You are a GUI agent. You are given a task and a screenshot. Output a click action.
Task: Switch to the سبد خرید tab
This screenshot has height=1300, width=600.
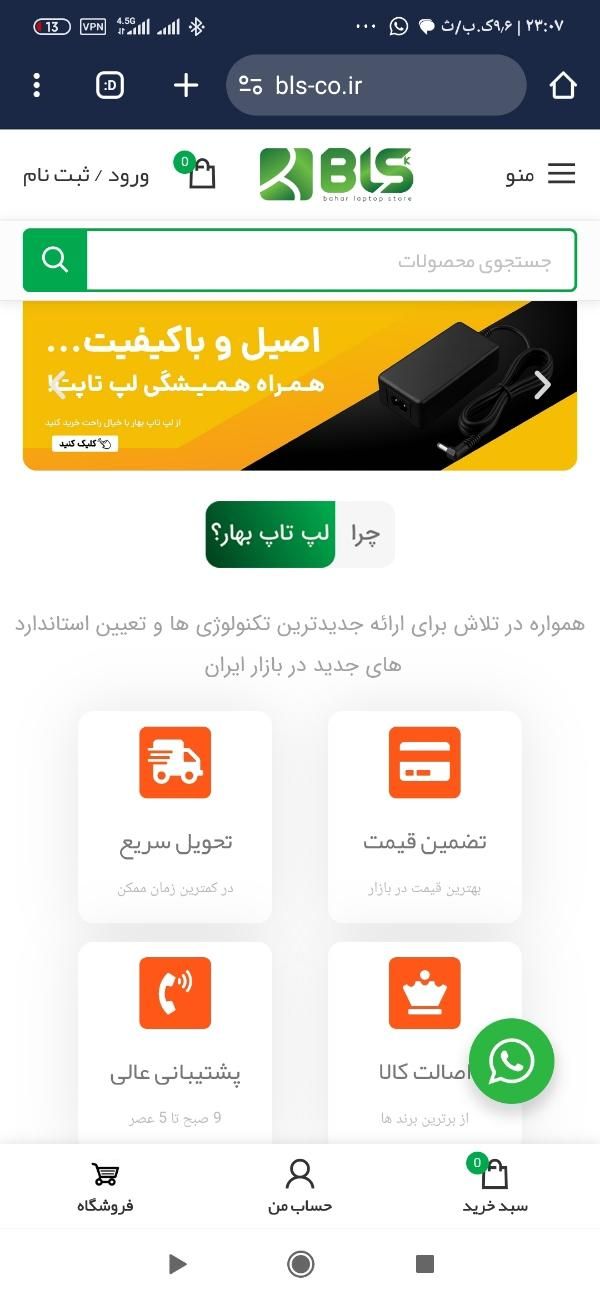coord(495,1186)
